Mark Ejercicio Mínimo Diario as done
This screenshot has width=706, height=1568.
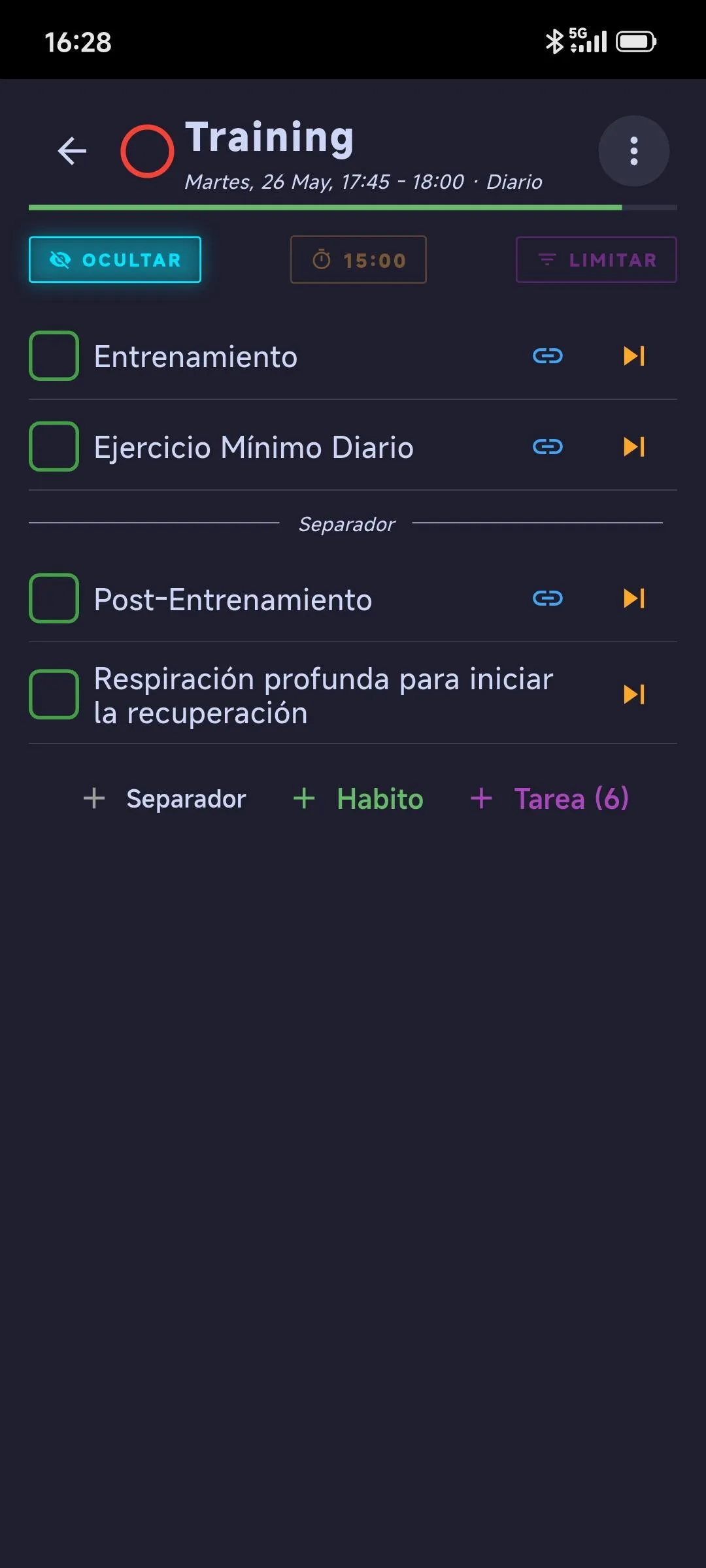click(x=54, y=447)
